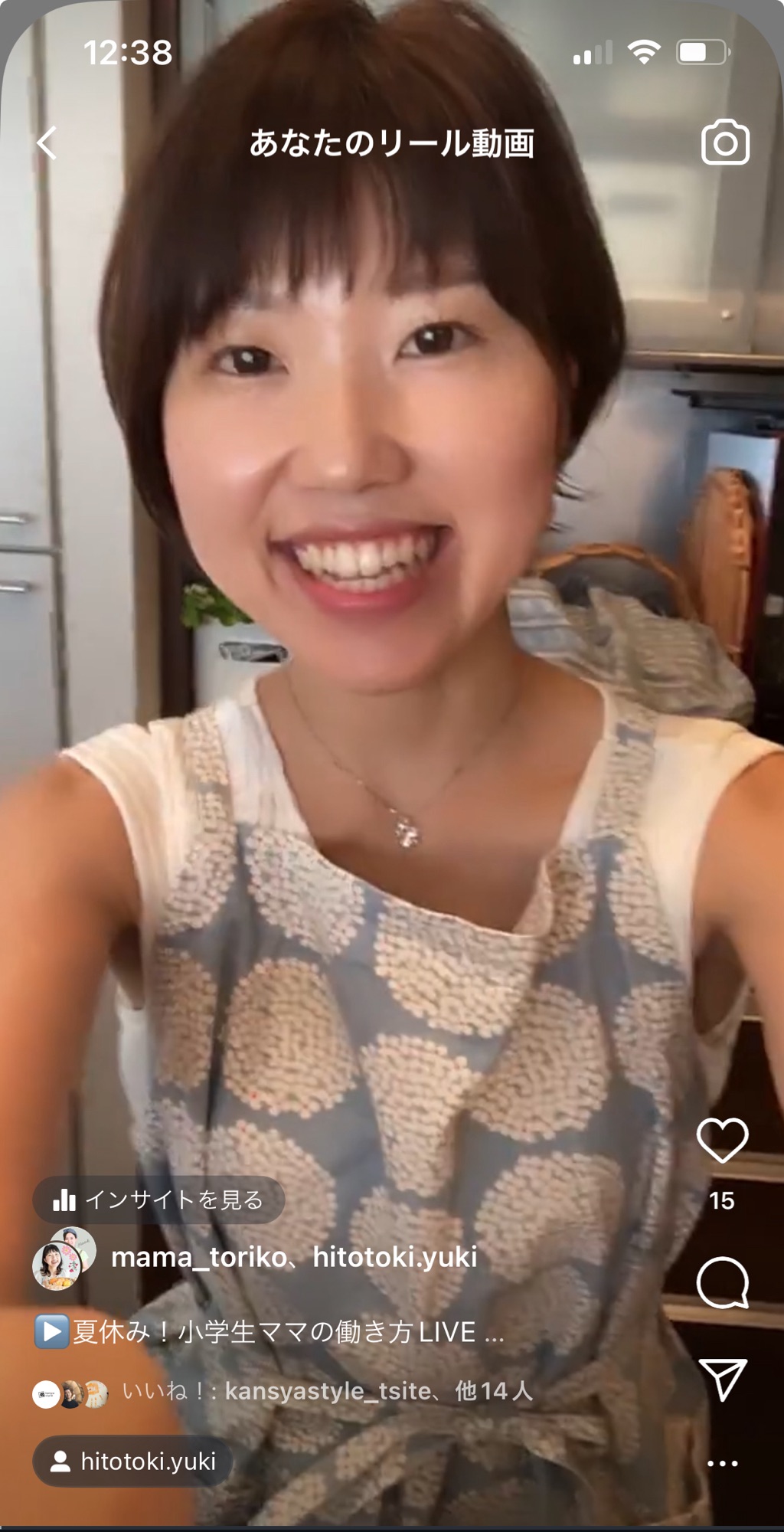784x1532 pixels.
Task: Like this reel with the heart icon
Action: [x=722, y=1140]
